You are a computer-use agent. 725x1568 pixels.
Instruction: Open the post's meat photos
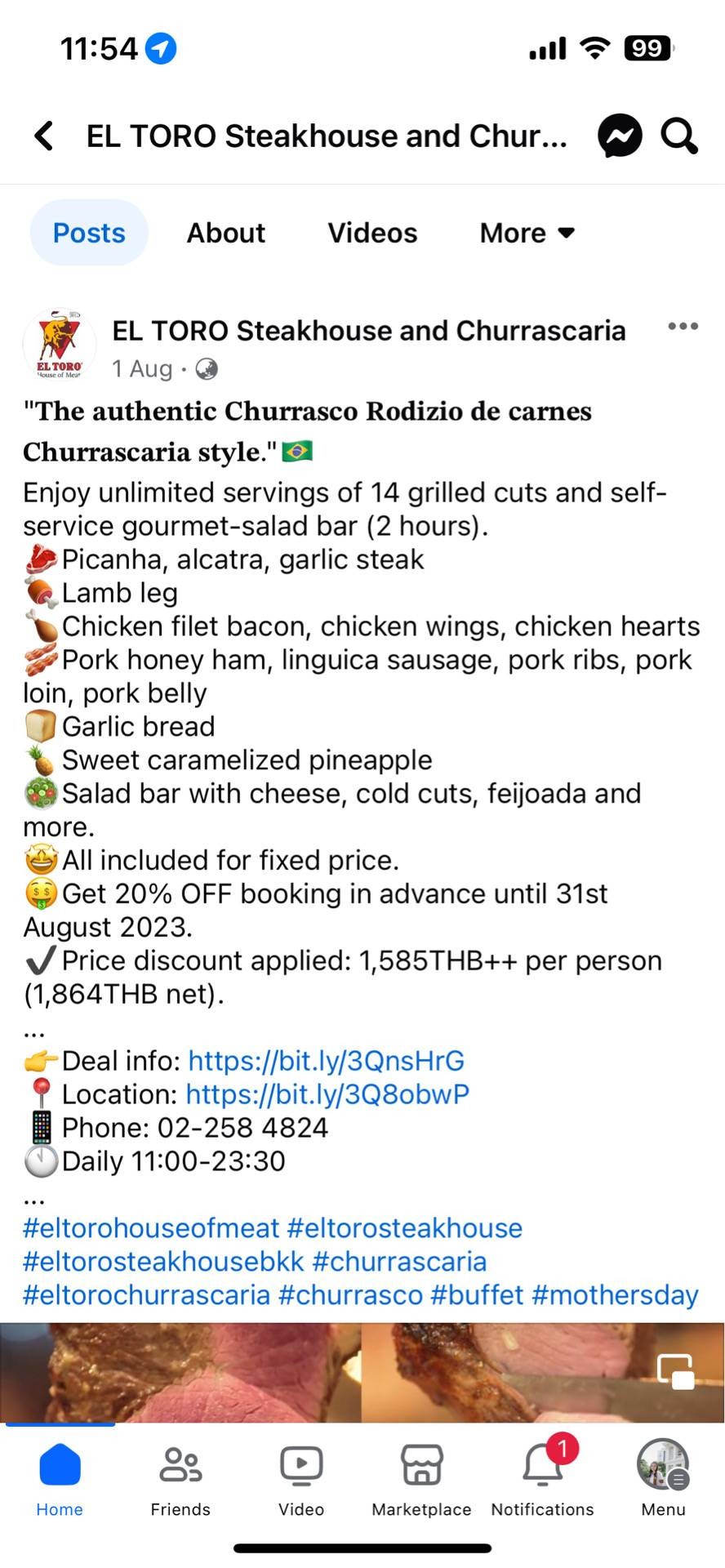(362, 1372)
